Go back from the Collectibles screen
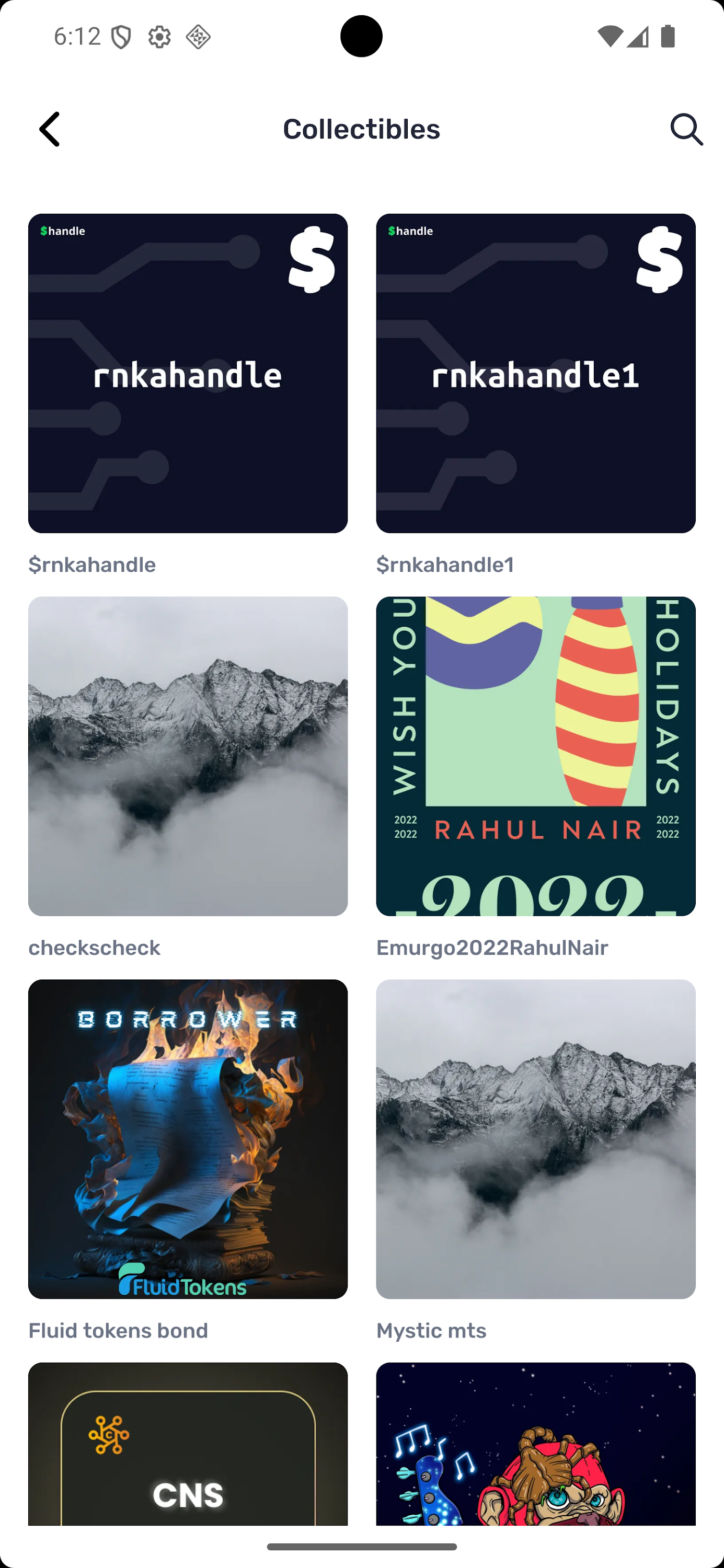Viewport: 724px width, 1568px height. (50, 129)
